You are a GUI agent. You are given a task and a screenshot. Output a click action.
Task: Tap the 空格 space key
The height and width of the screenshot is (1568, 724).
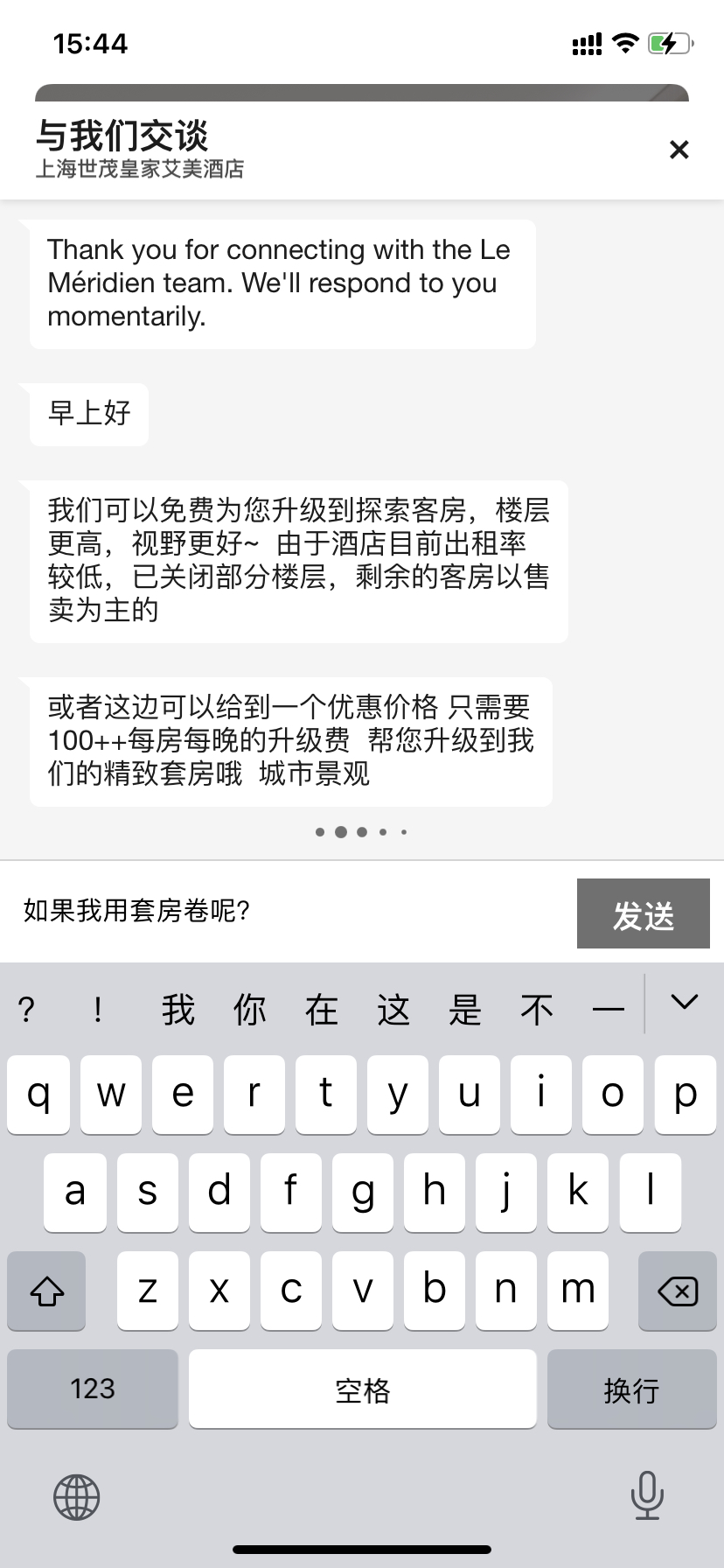pos(362,1389)
